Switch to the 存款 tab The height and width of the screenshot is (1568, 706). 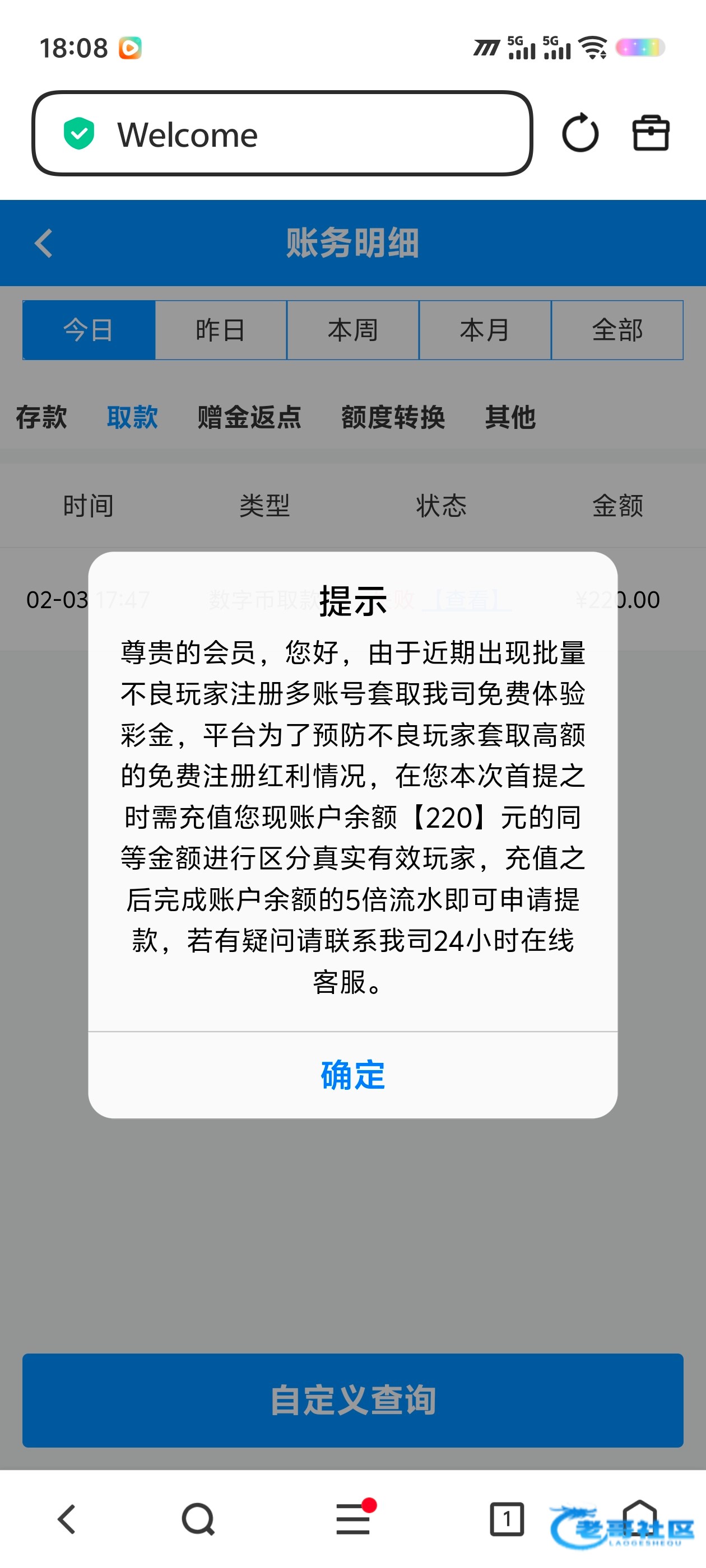tap(41, 418)
